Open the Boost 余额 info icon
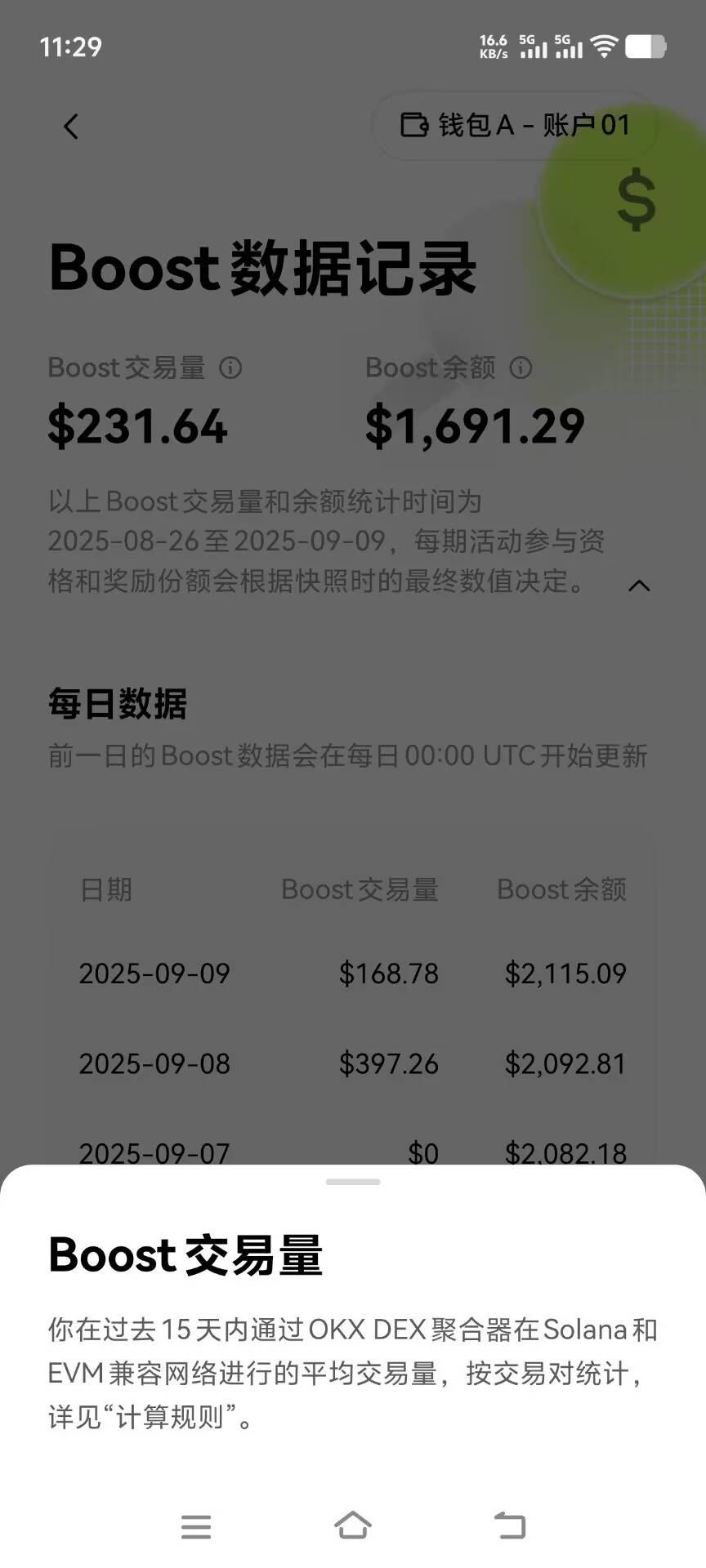Image resolution: width=706 pixels, height=1568 pixels. (x=521, y=368)
